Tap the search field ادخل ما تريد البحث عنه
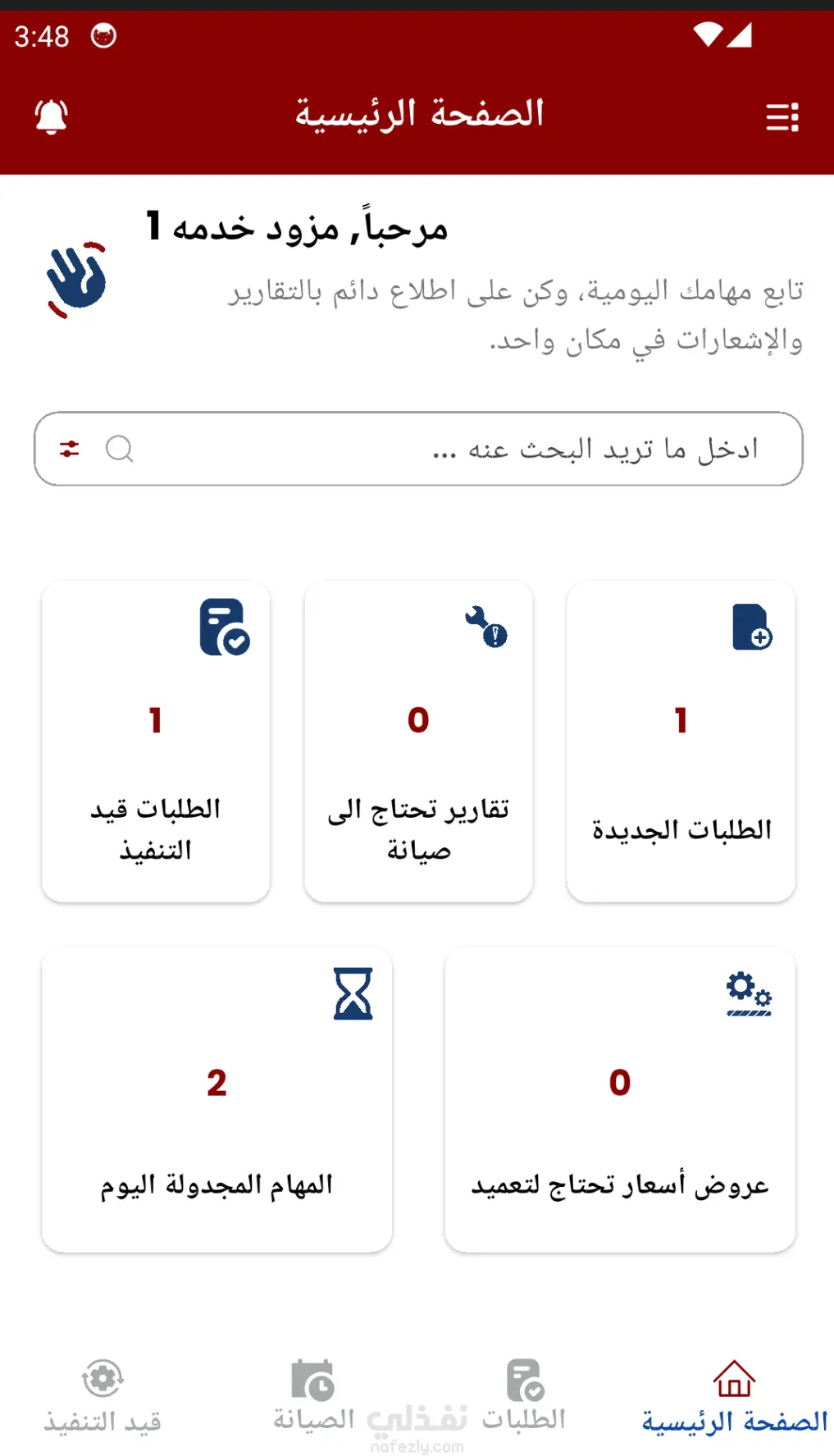This screenshot has width=834, height=1456. click(x=418, y=449)
